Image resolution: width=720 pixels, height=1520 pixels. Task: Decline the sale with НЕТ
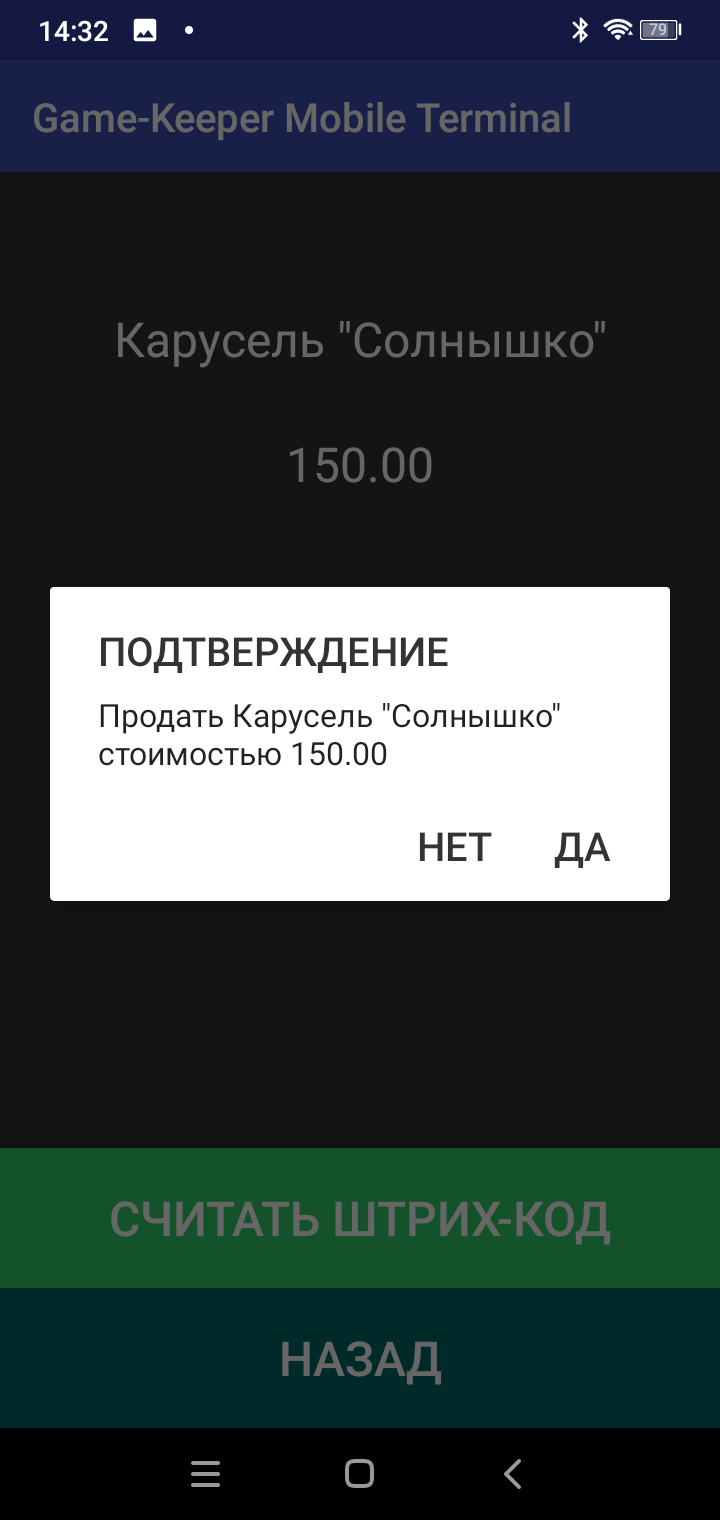tap(455, 848)
